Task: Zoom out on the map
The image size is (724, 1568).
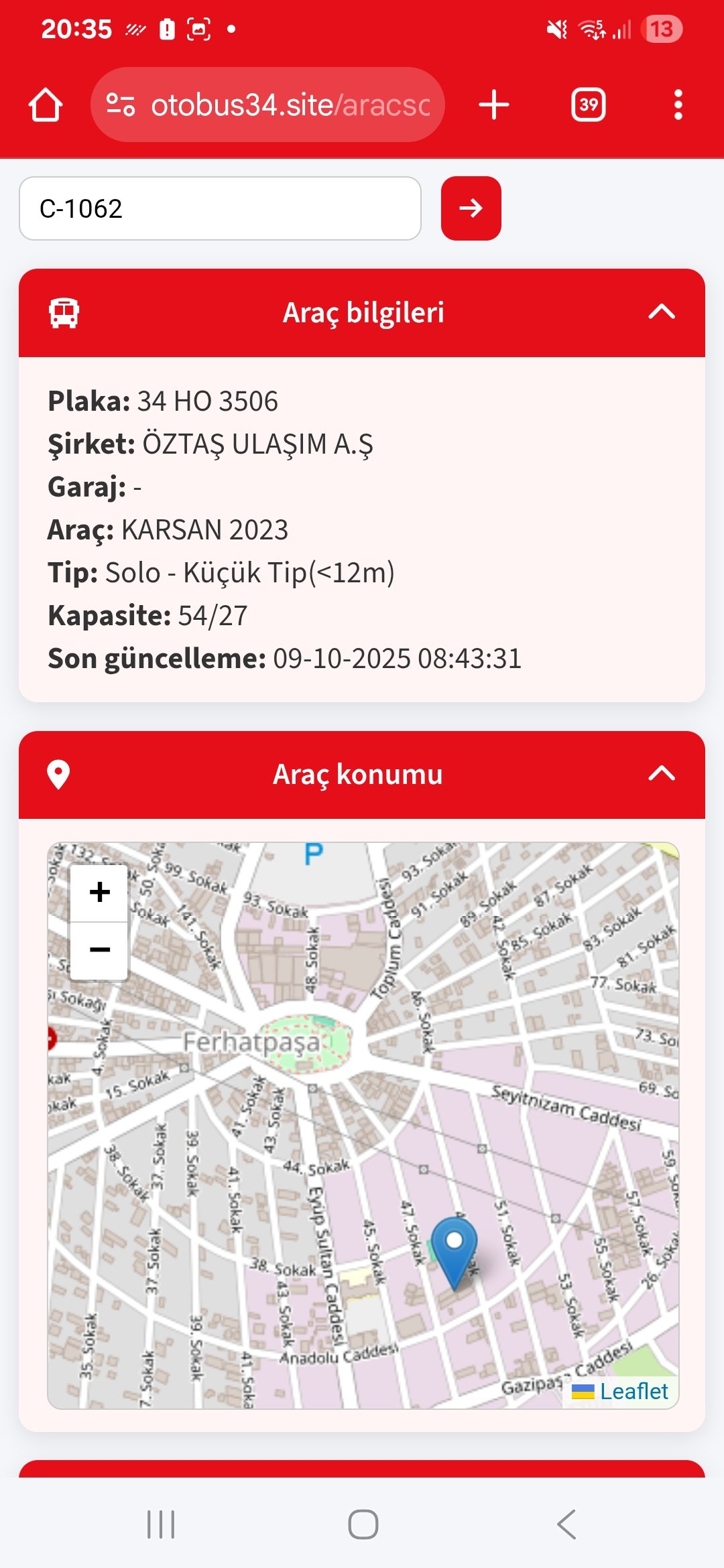Action: point(99,950)
